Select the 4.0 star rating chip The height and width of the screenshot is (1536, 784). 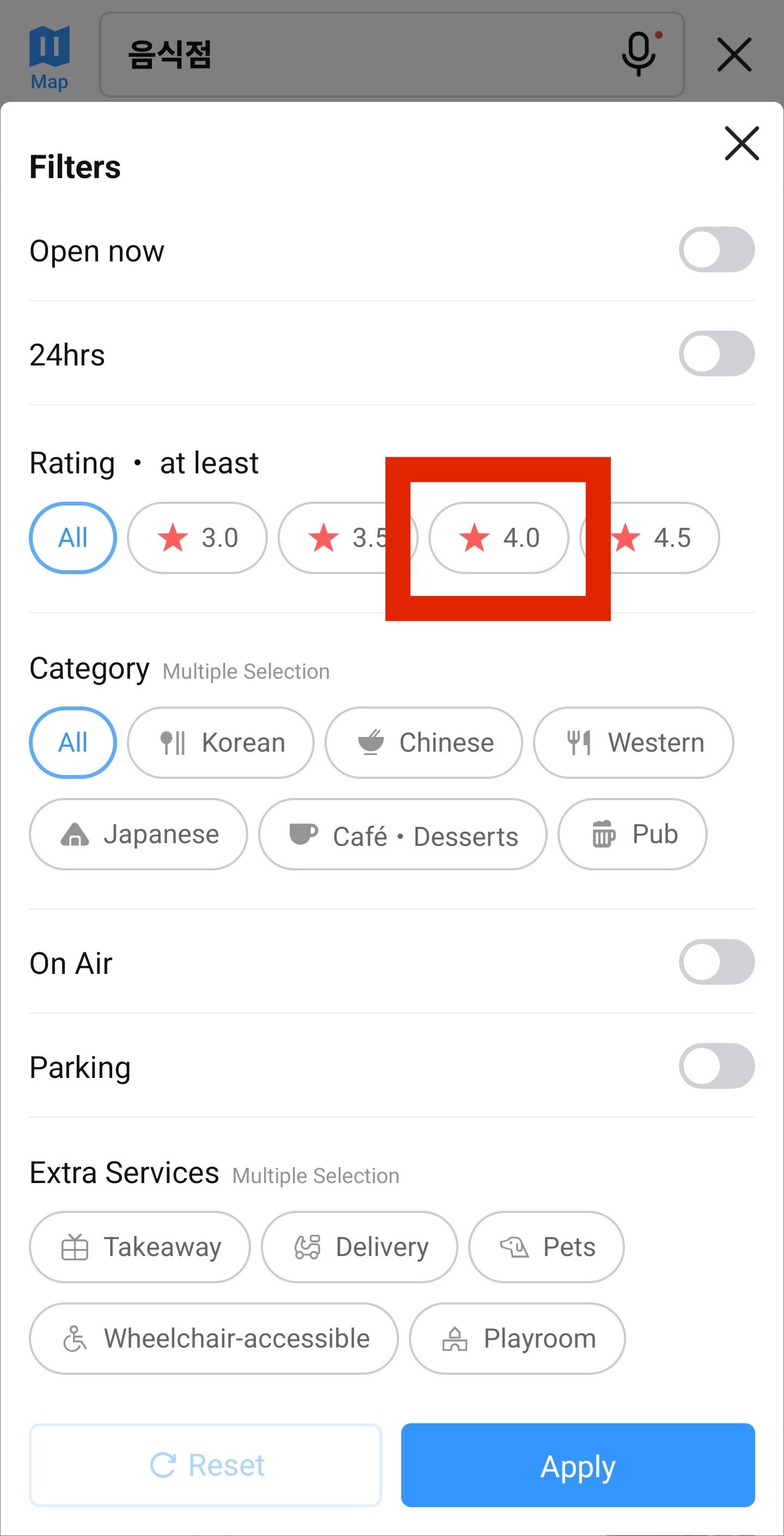pyautogui.click(x=499, y=538)
